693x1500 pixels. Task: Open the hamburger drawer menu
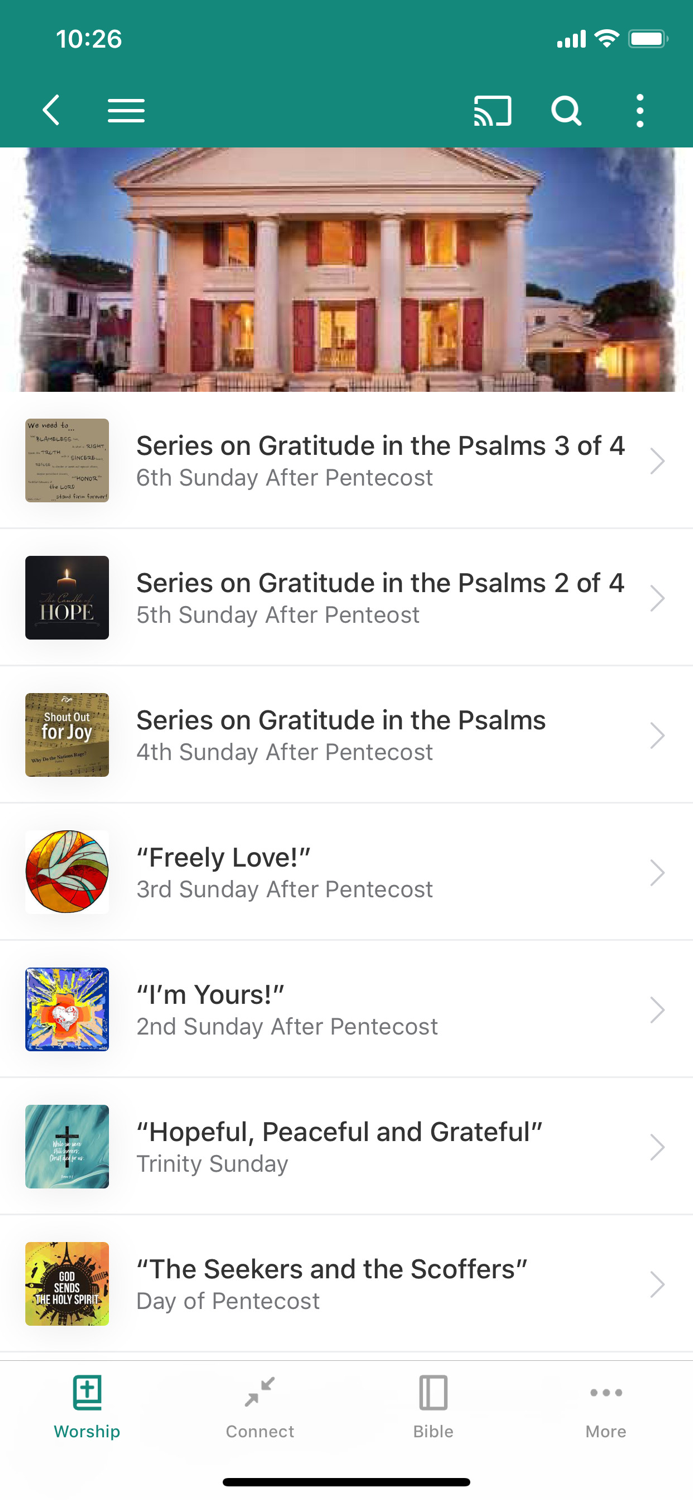[x=126, y=110]
